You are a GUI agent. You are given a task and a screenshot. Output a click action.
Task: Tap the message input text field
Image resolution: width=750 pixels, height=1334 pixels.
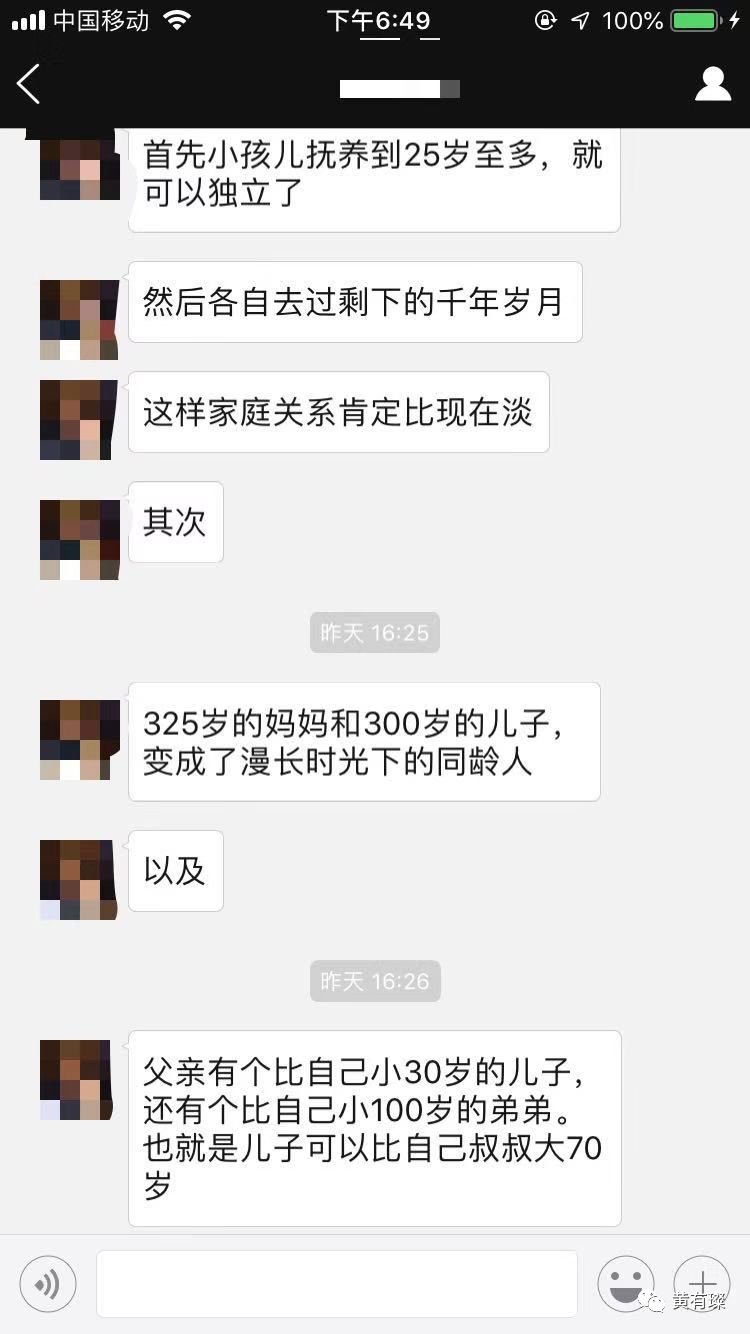click(337, 1284)
